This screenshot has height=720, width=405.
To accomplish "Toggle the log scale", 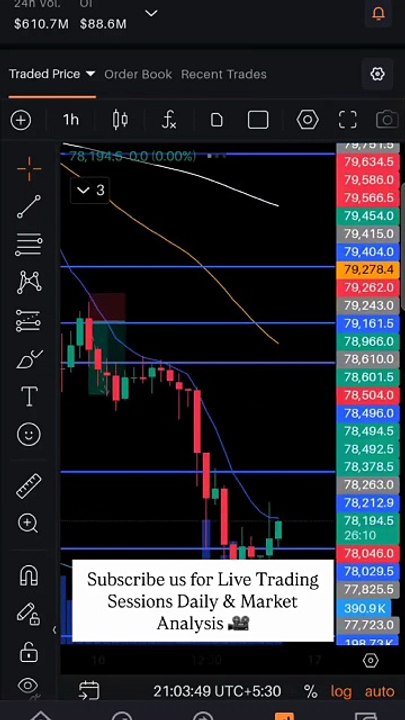I will click(x=341, y=691).
